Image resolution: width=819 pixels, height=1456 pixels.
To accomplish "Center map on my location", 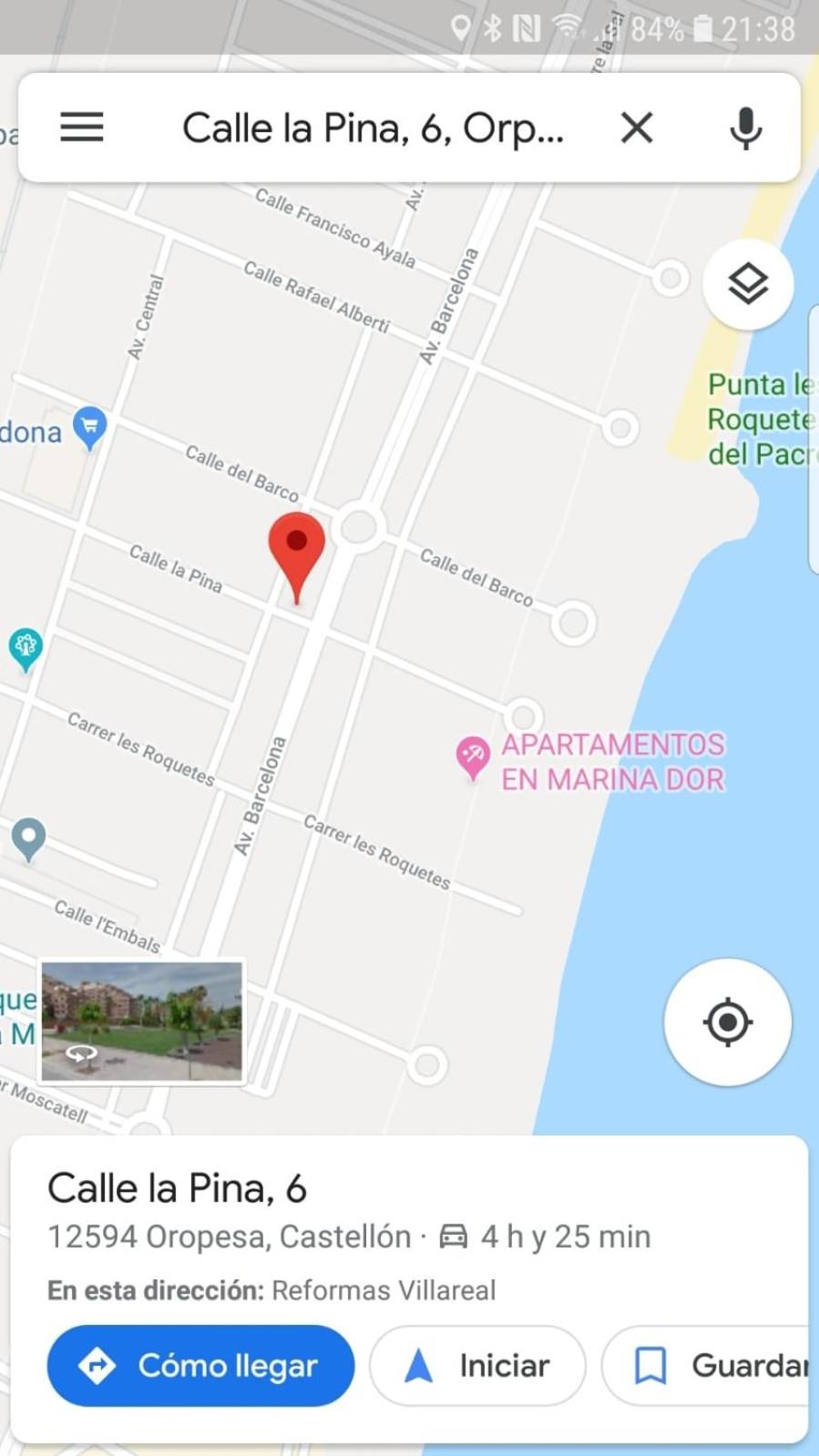I will point(727,1022).
